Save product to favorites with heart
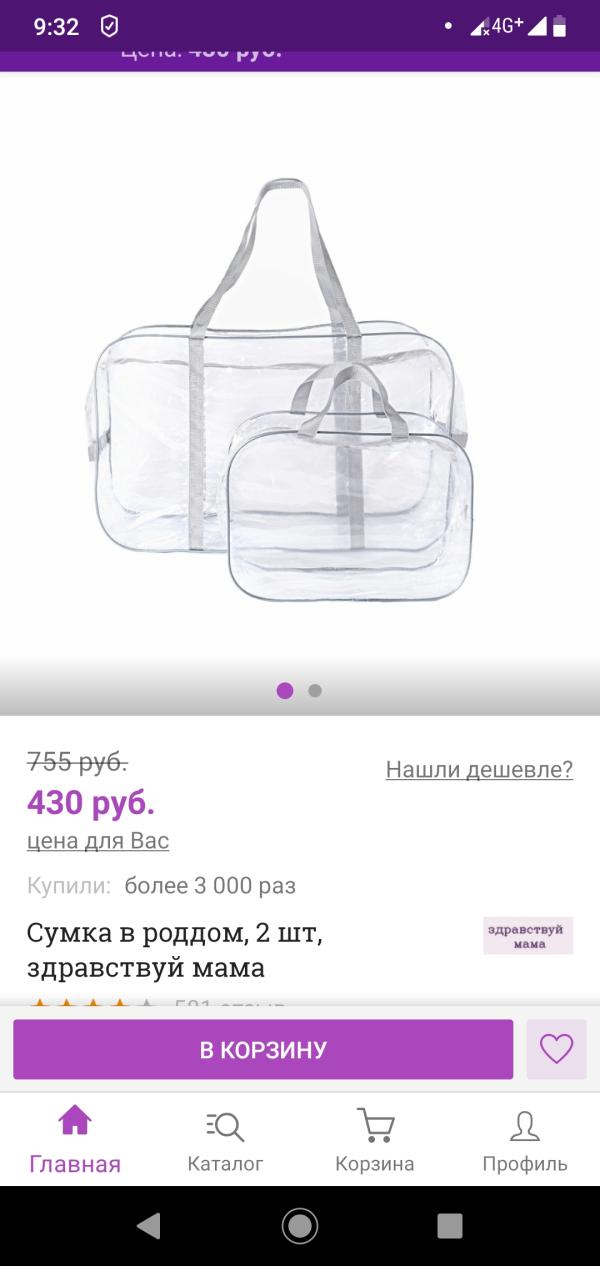Viewport: 600px width, 1266px height. [x=556, y=1050]
